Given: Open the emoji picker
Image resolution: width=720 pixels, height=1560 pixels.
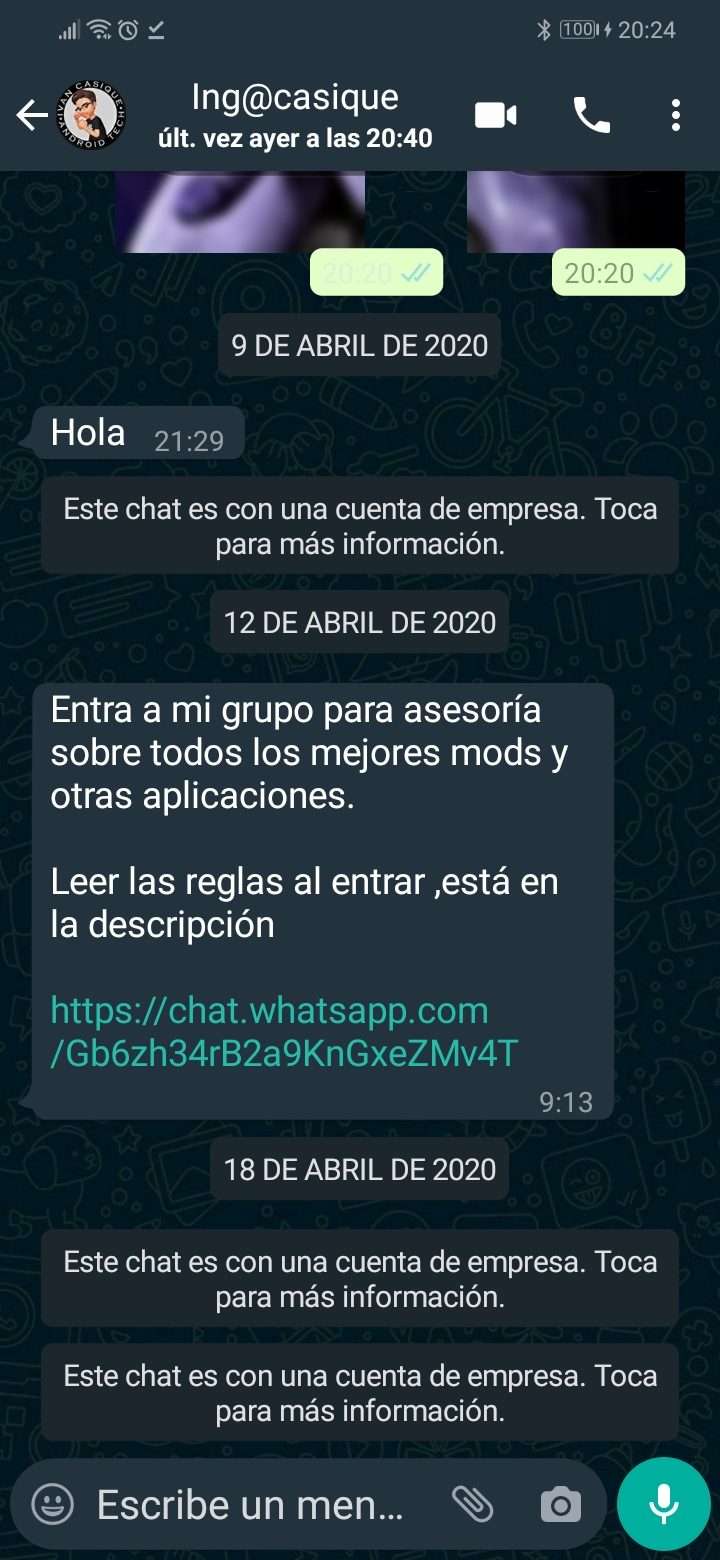Looking at the screenshot, I should pyautogui.click(x=52, y=1503).
